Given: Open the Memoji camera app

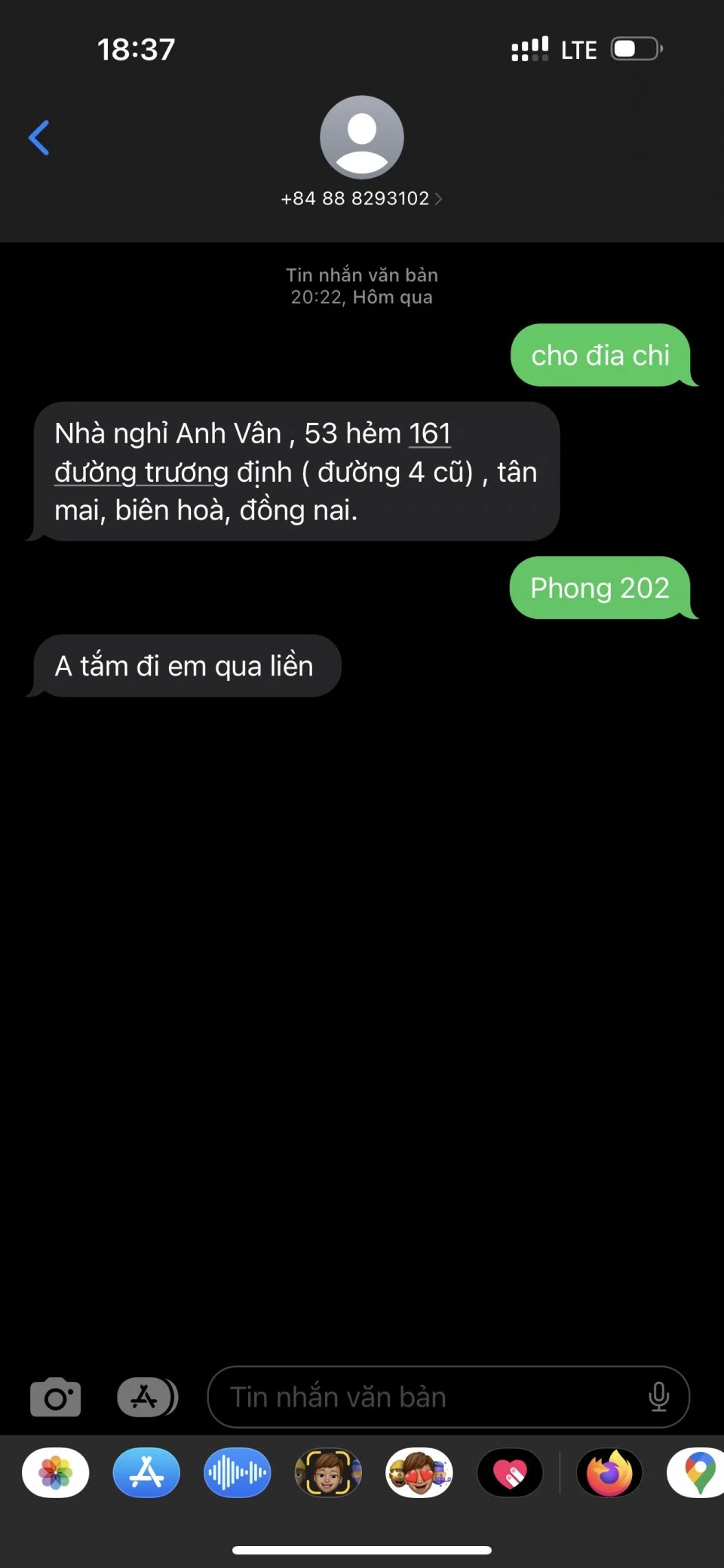Looking at the screenshot, I should coord(328,1473).
